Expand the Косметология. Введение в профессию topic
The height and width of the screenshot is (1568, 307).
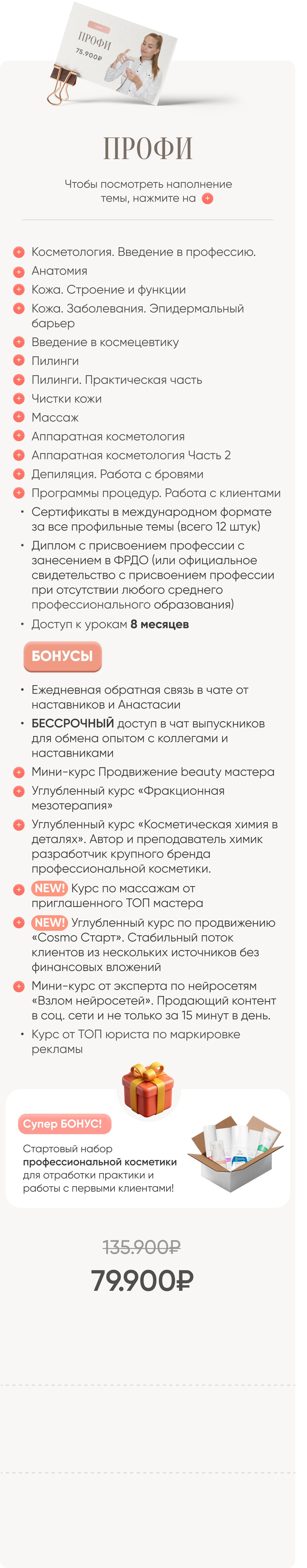coord(19,252)
